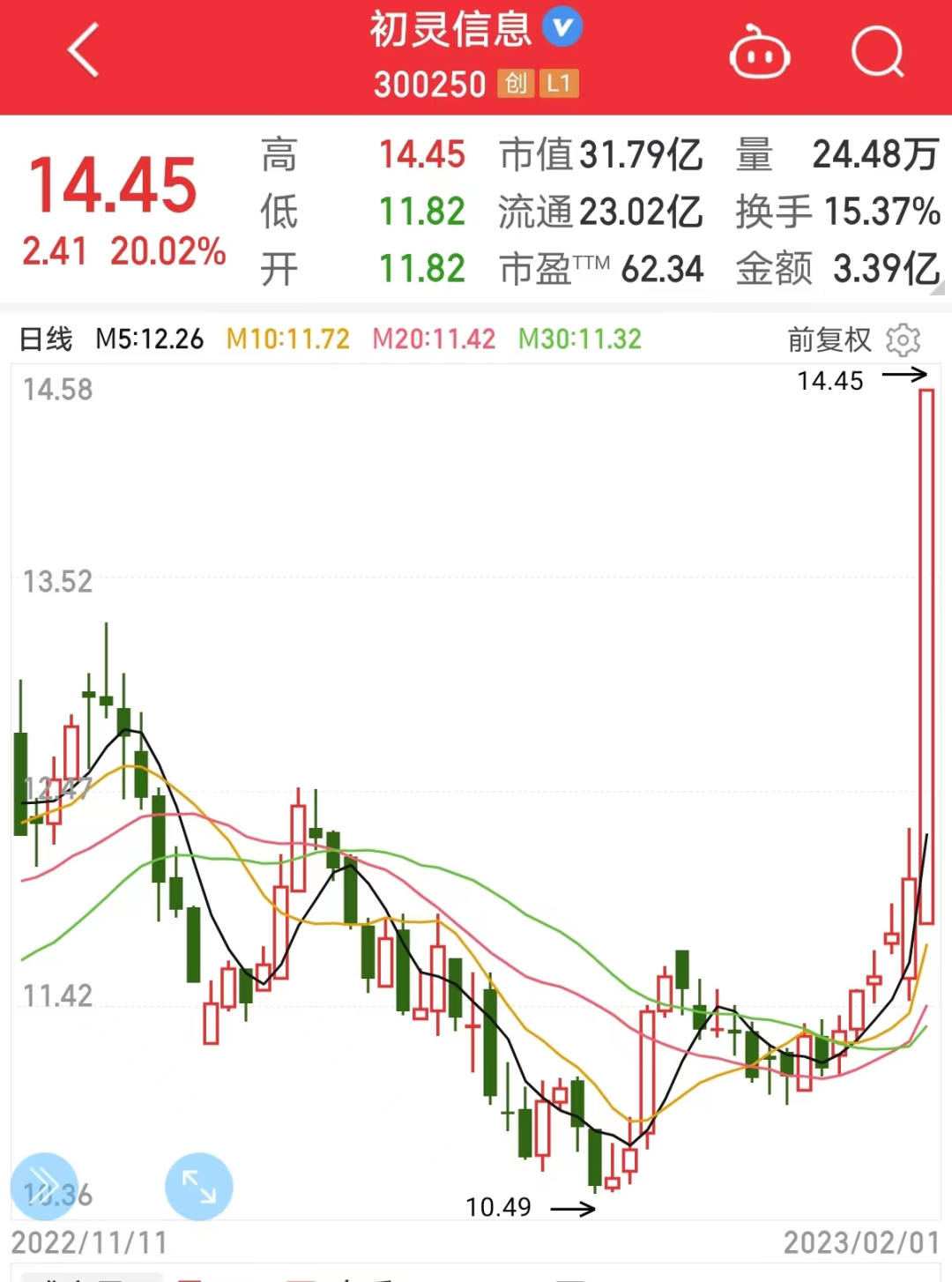
Task: Change the 前复权 price adjustment mode
Action: (829, 339)
